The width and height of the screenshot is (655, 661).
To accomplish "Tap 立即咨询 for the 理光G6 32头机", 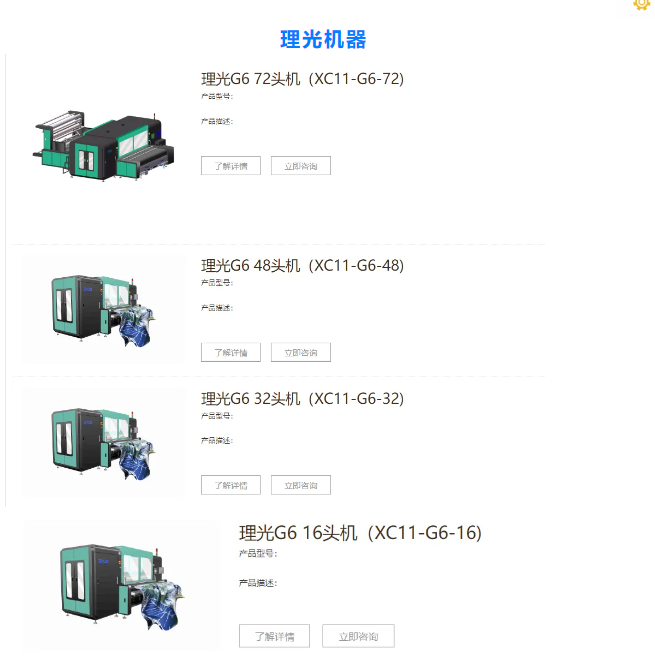I will [x=301, y=485].
